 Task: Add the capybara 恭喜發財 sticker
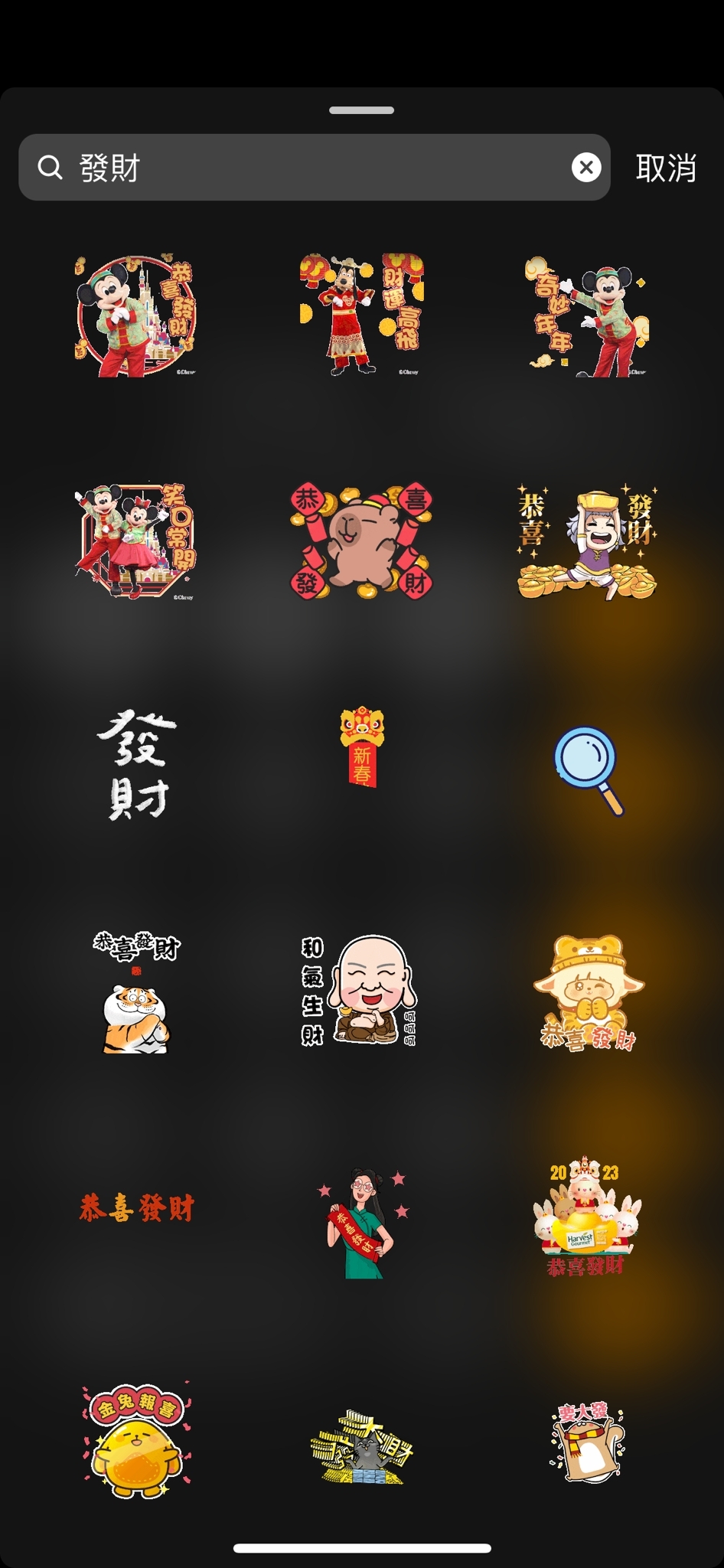tap(361, 541)
